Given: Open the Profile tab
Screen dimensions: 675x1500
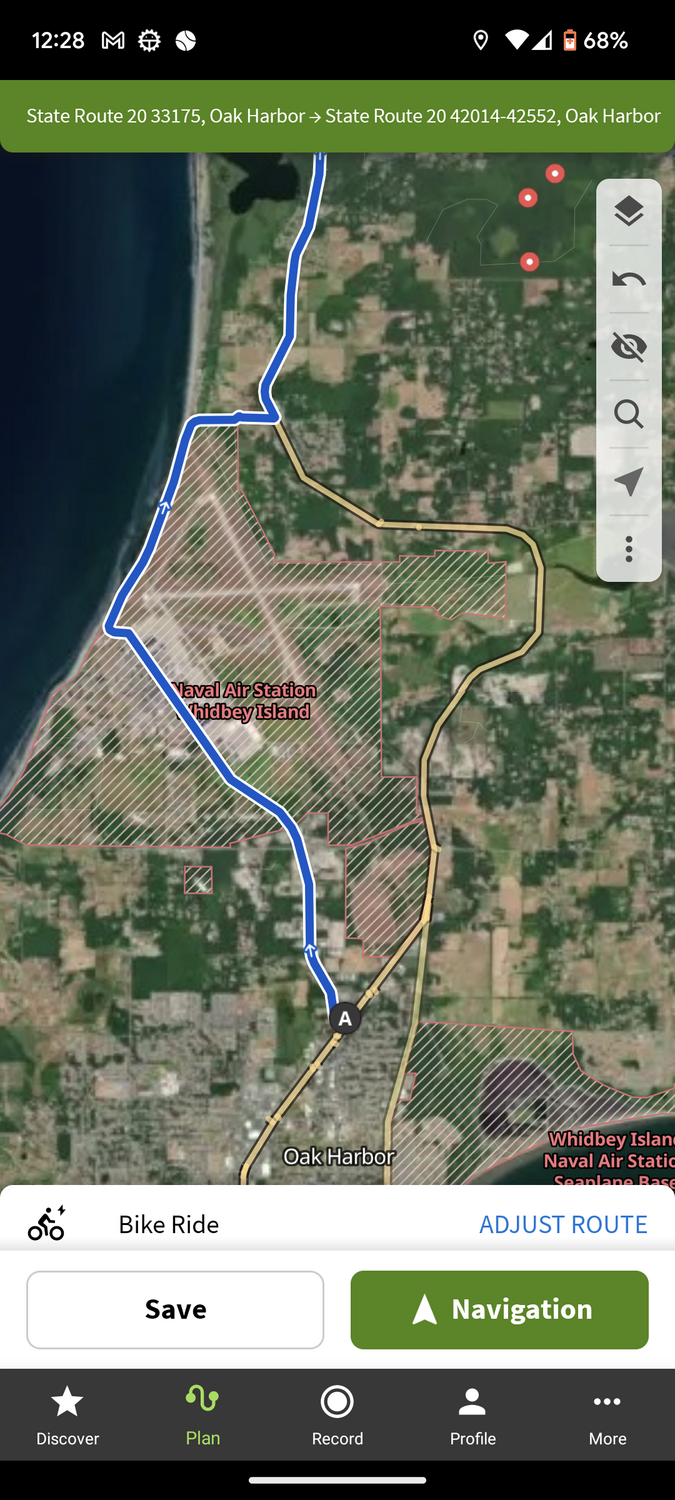Looking at the screenshot, I should pyautogui.click(x=472, y=1415).
